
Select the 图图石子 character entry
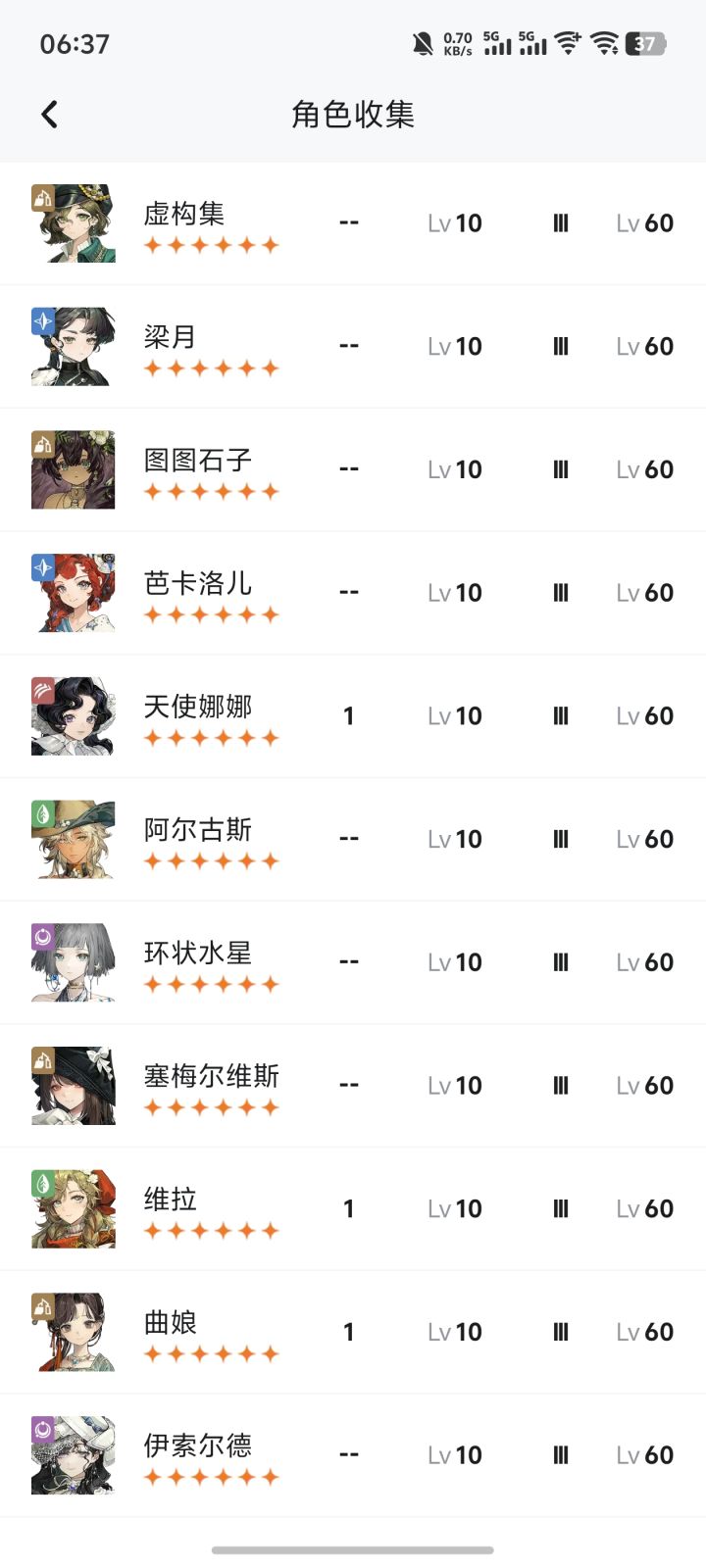pyautogui.click(x=353, y=470)
